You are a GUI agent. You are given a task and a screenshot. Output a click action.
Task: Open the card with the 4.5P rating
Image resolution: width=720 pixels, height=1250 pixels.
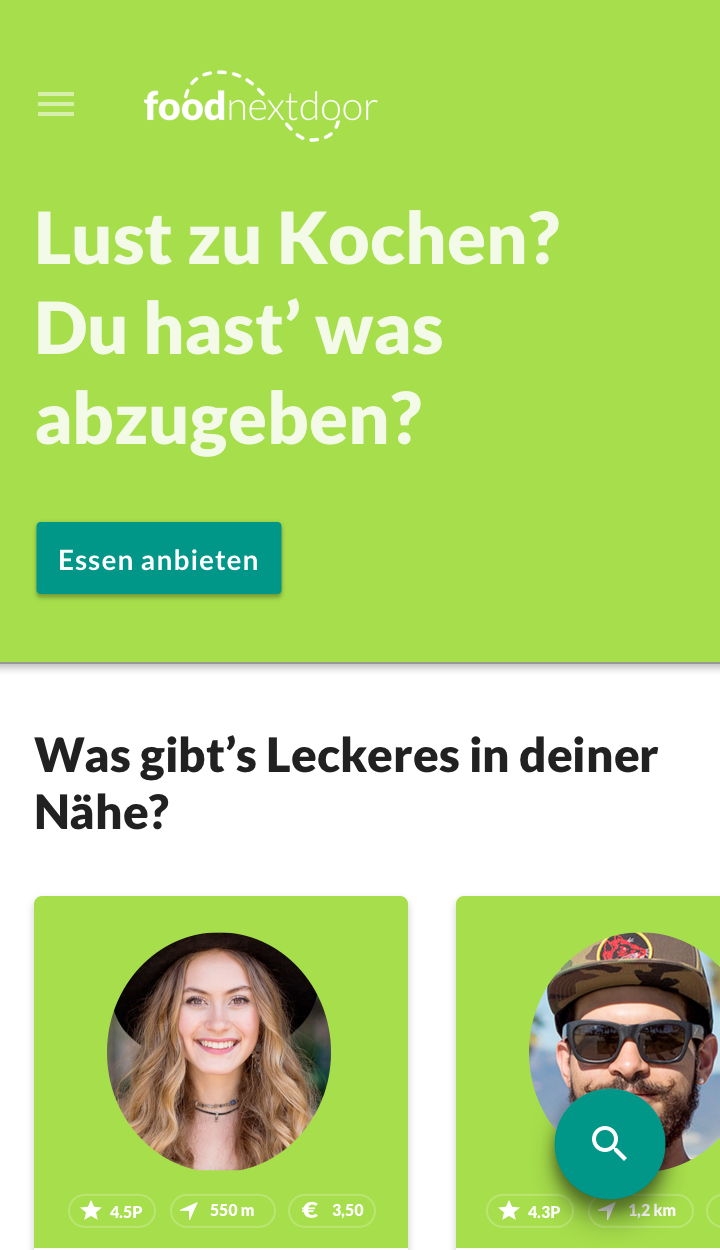click(x=221, y=1072)
